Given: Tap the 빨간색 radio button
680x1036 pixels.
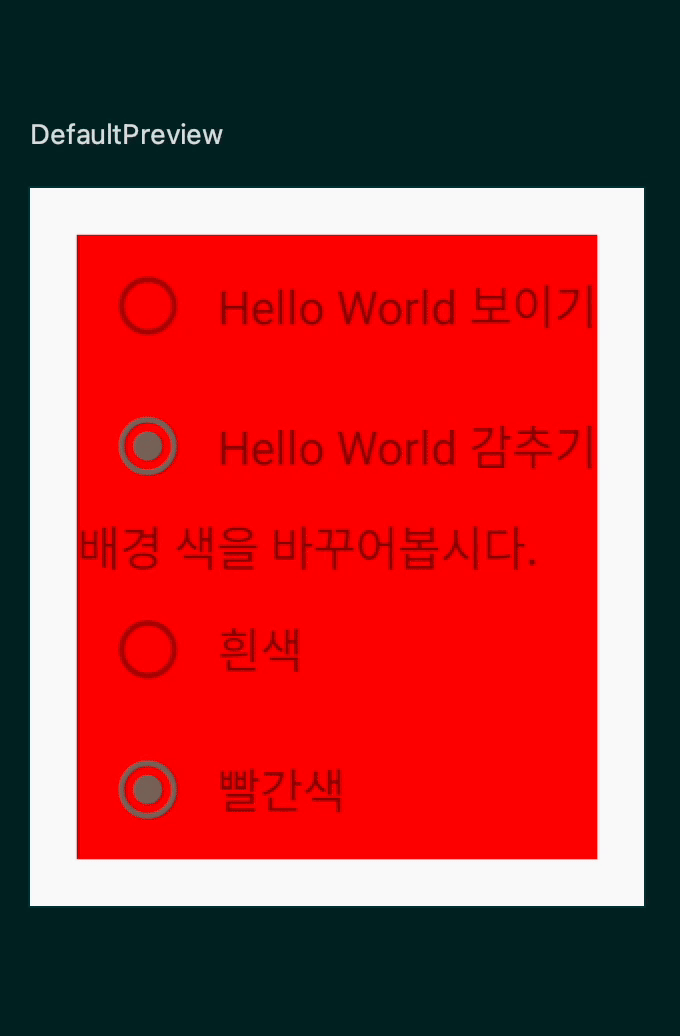Looking at the screenshot, I should click(x=148, y=789).
